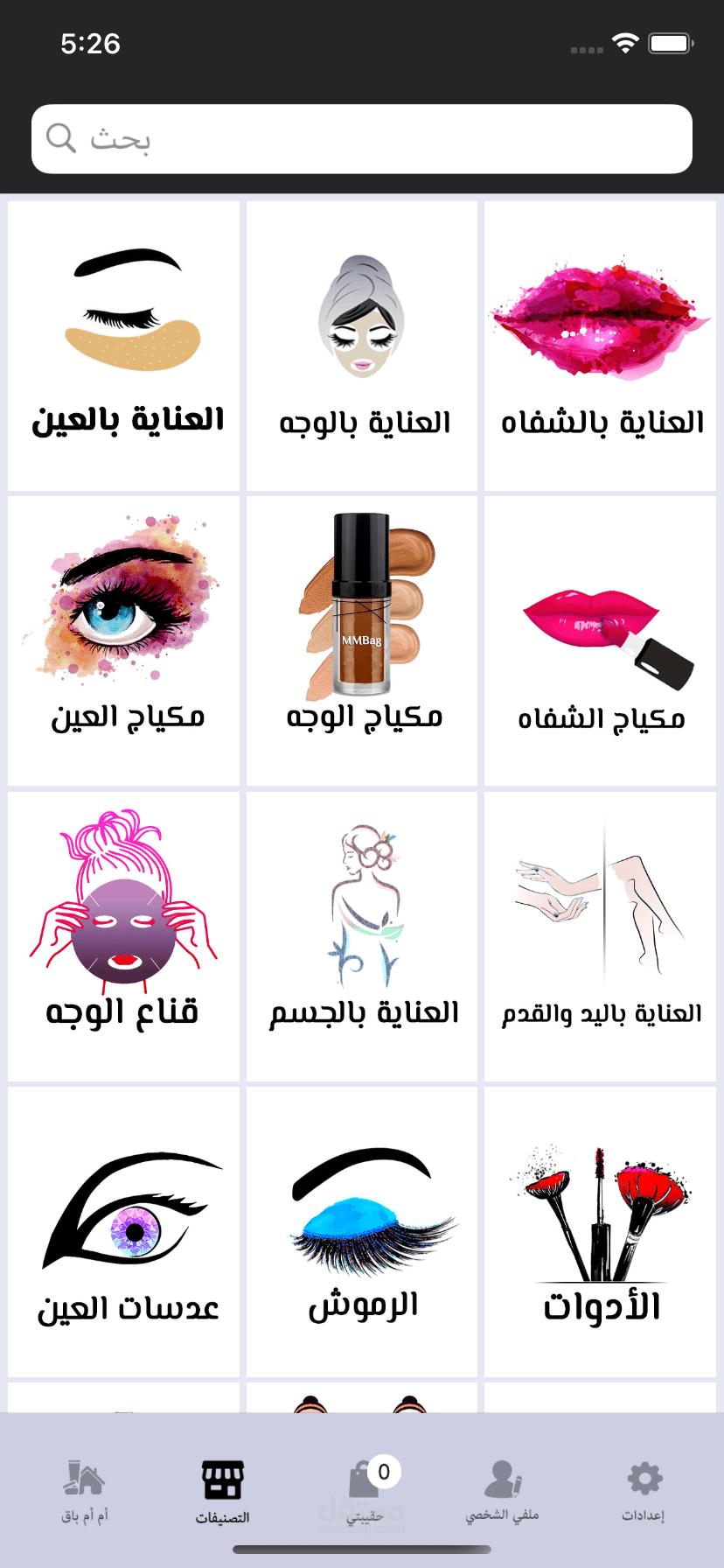
Task: Switch to the أم أم باق tab
Action: tap(85, 1491)
